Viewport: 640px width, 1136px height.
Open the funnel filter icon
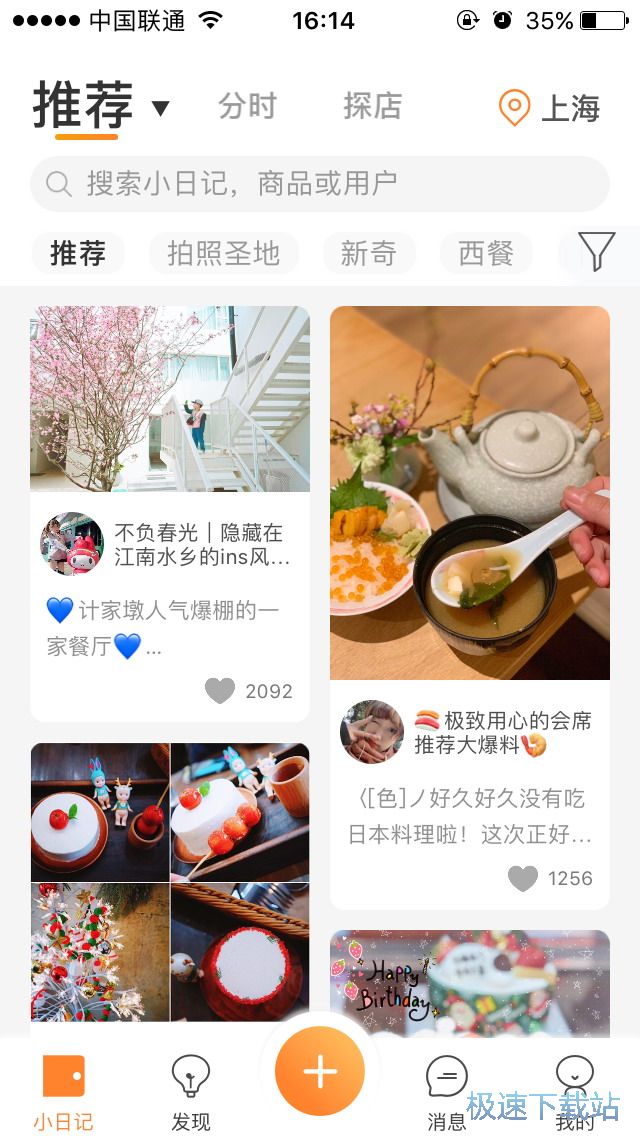(x=596, y=252)
